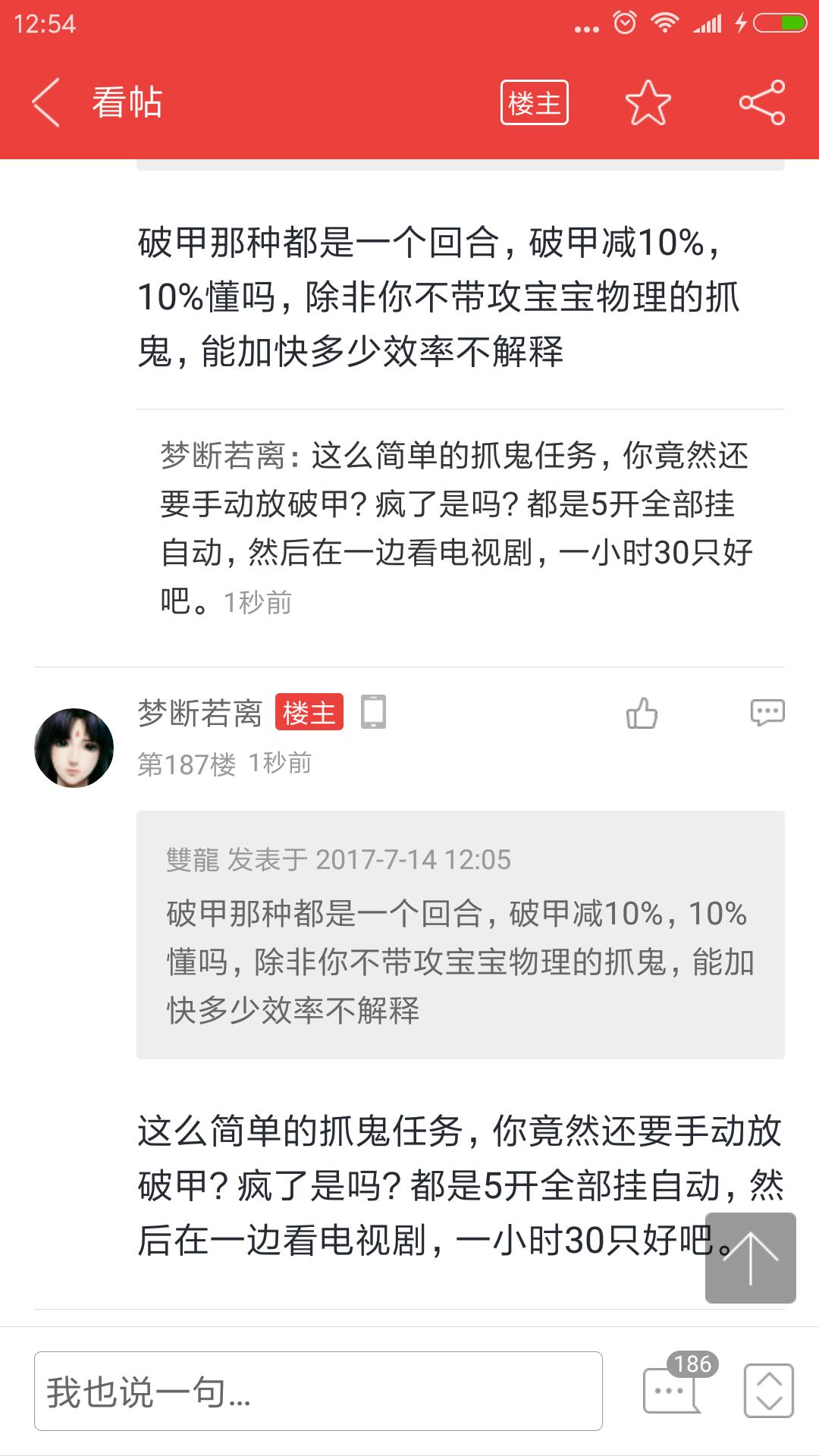Go back from the 看帖 page
Image resolution: width=819 pixels, height=1456 pixels.
point(45,102)
